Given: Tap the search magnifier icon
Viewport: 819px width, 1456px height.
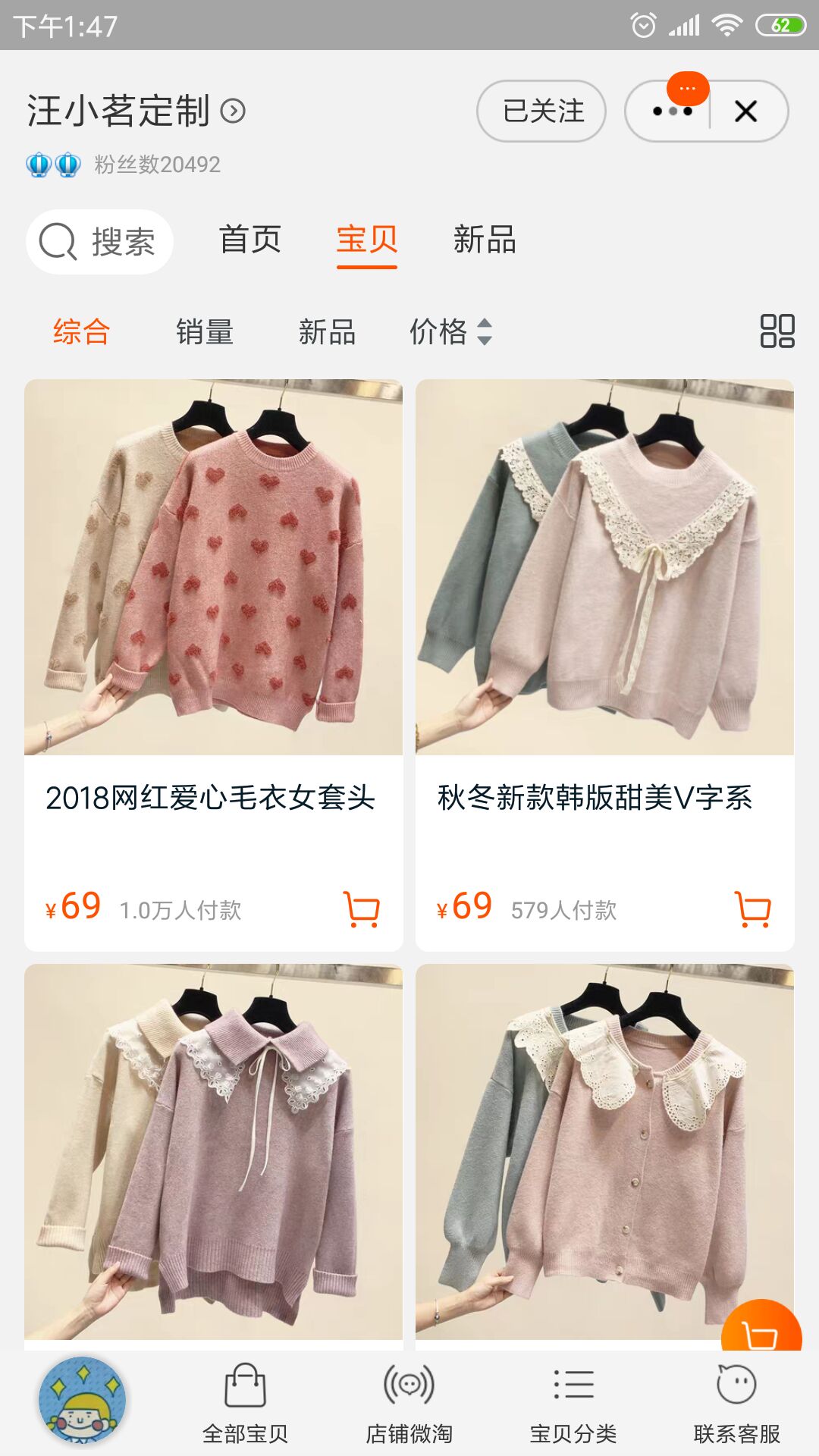Looking at the screenshot, I should tap(57, 241).
